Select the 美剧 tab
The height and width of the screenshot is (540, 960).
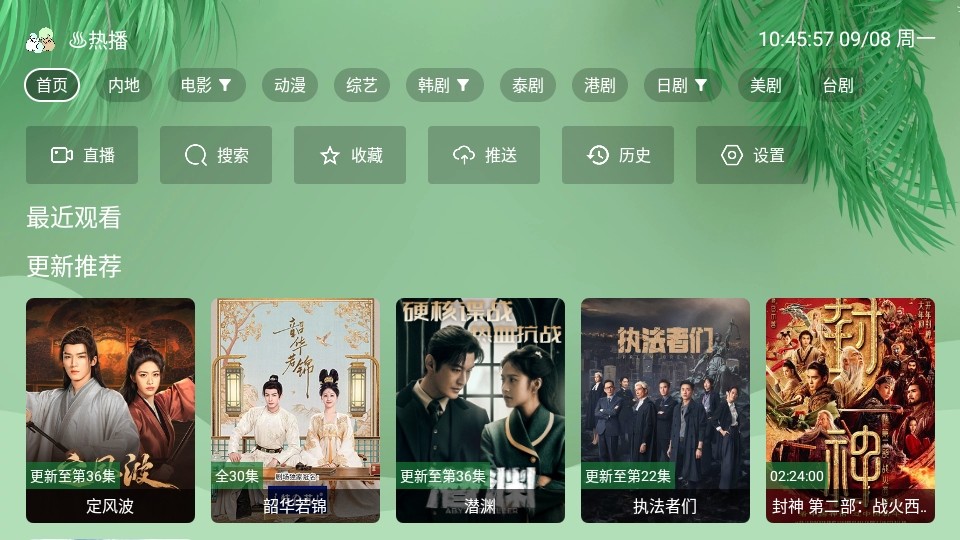(x=766, y=85)
